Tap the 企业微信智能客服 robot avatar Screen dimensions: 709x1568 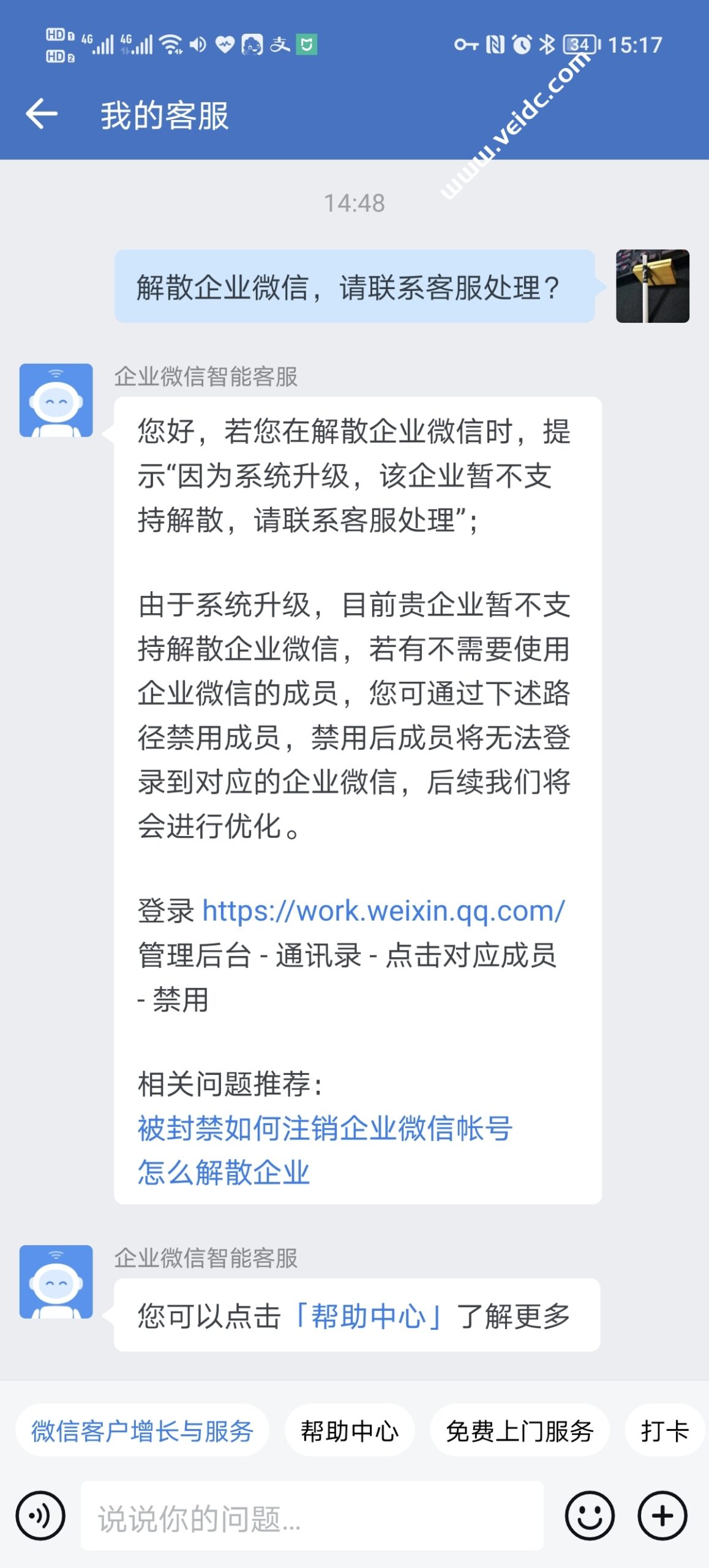pos(56,400)
